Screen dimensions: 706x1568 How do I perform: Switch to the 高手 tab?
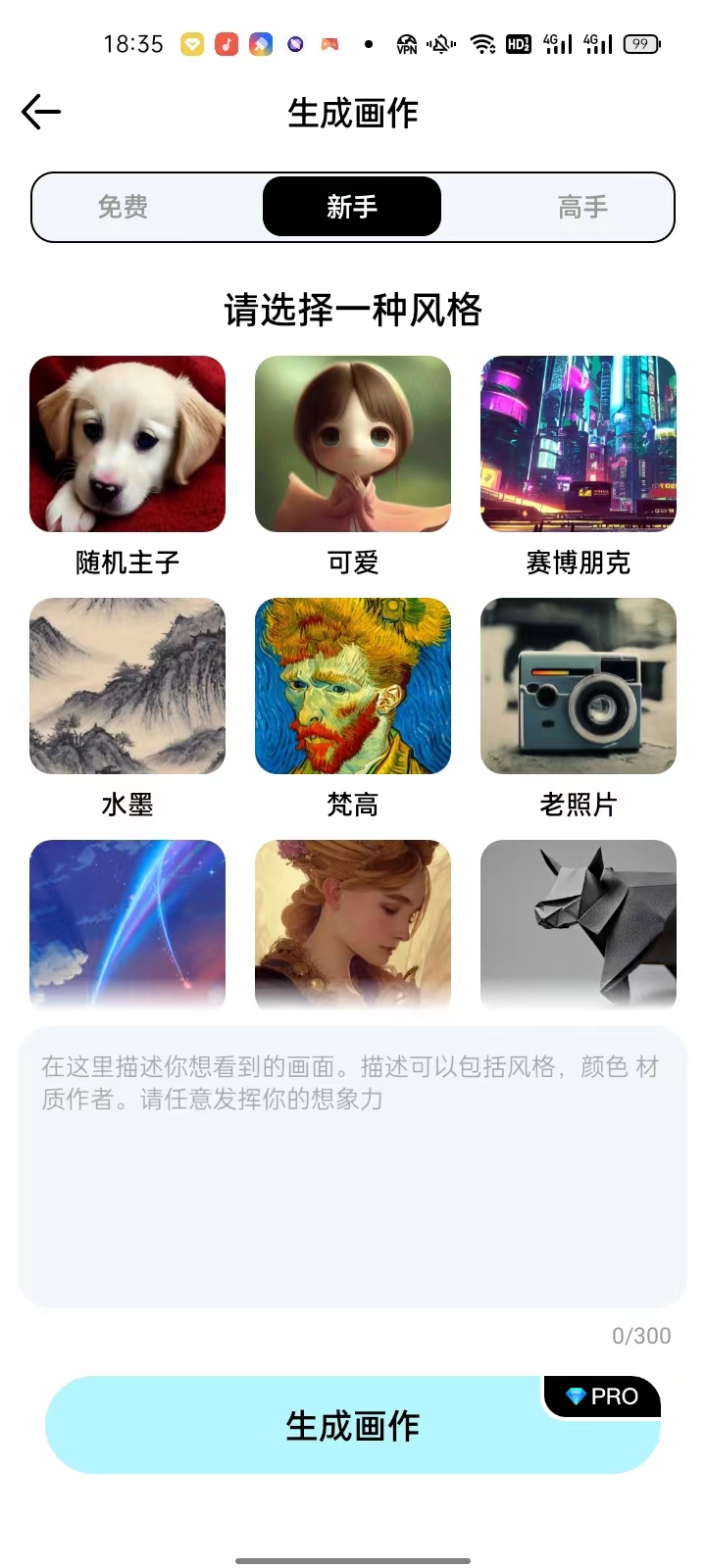pos(582,207)
